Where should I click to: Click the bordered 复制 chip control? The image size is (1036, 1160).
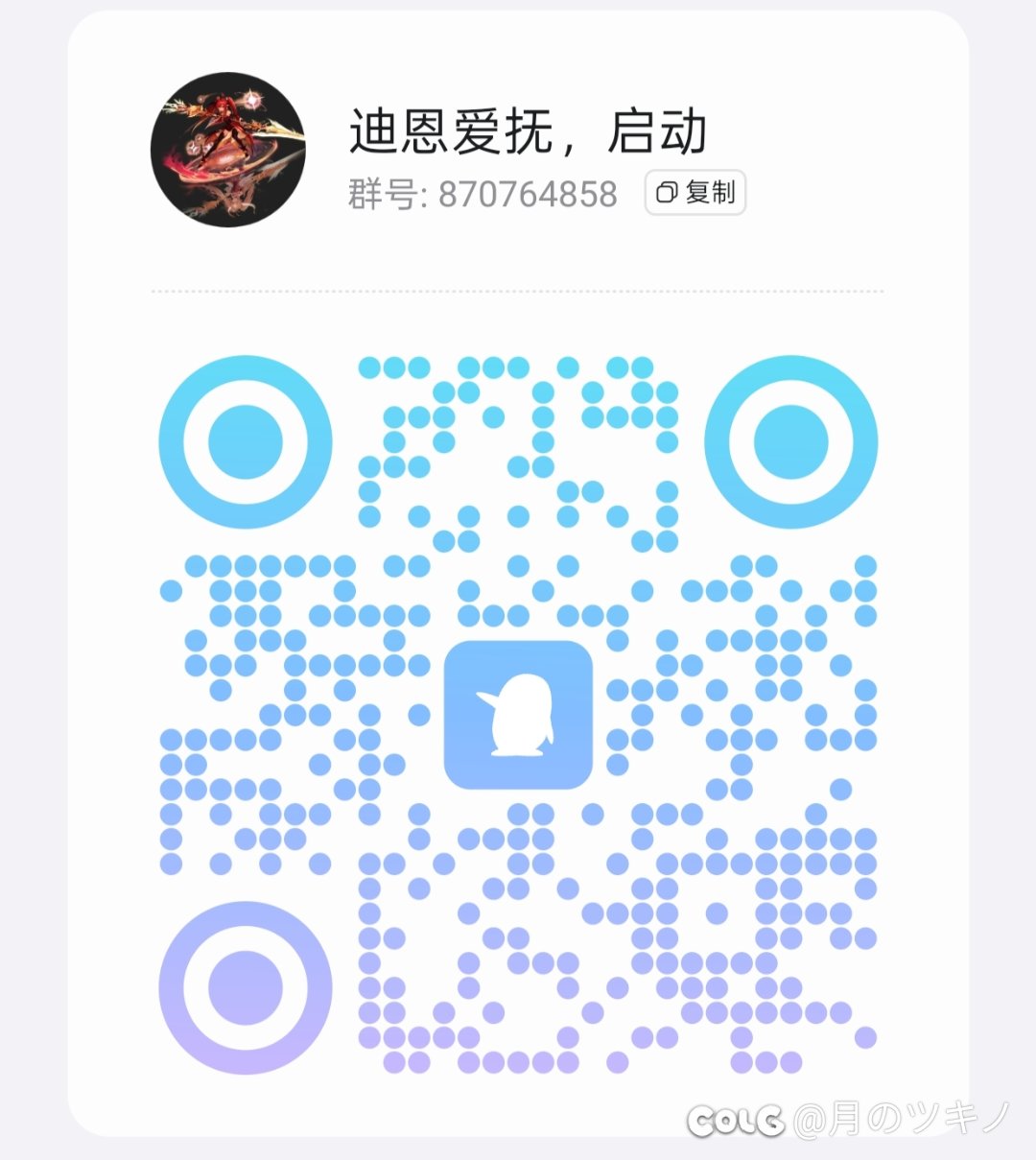pyautogui.click(x=695, y=193)
